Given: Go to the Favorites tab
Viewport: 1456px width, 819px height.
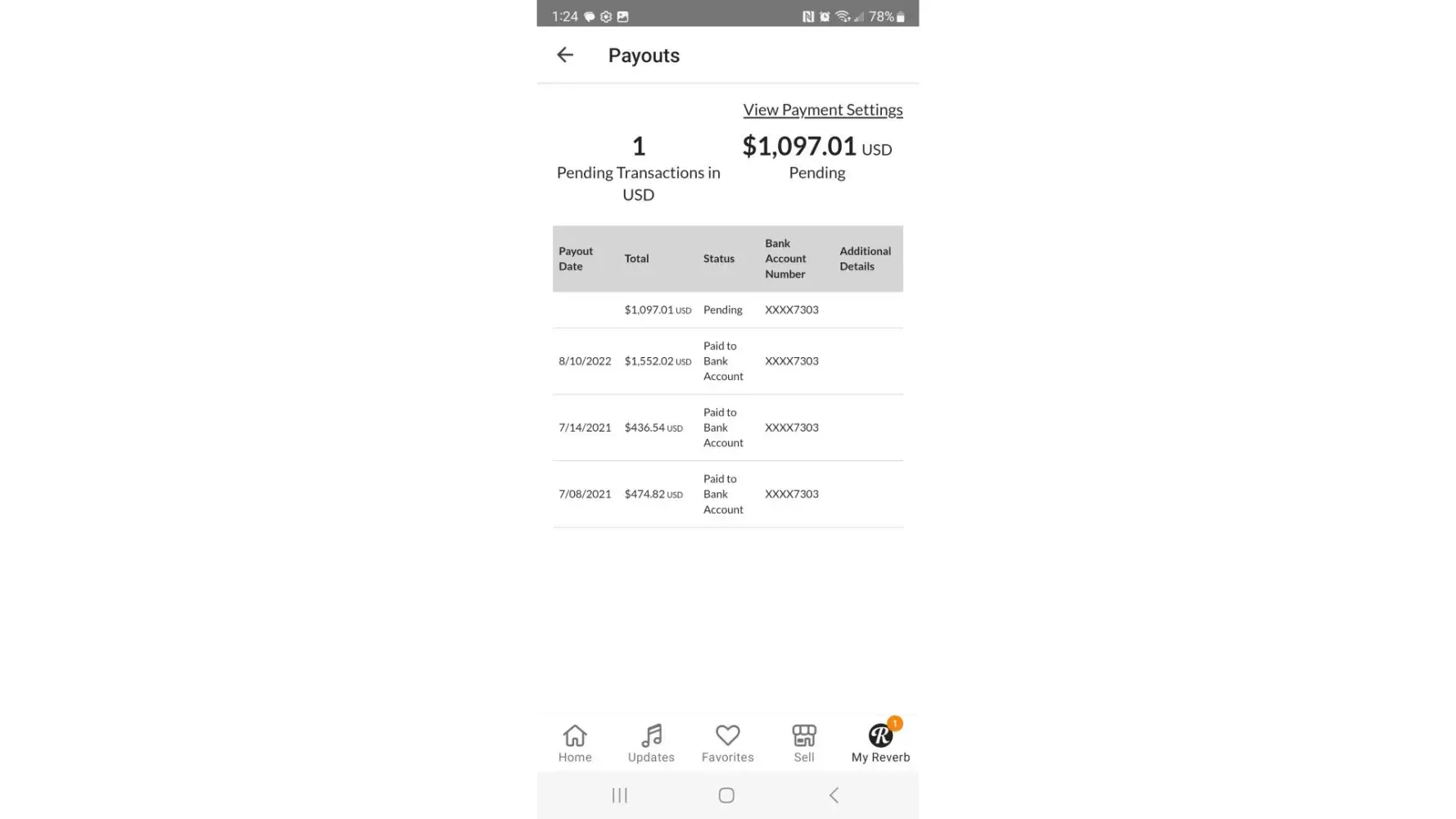Looking at the screenshot, I should tap(727, 743).
